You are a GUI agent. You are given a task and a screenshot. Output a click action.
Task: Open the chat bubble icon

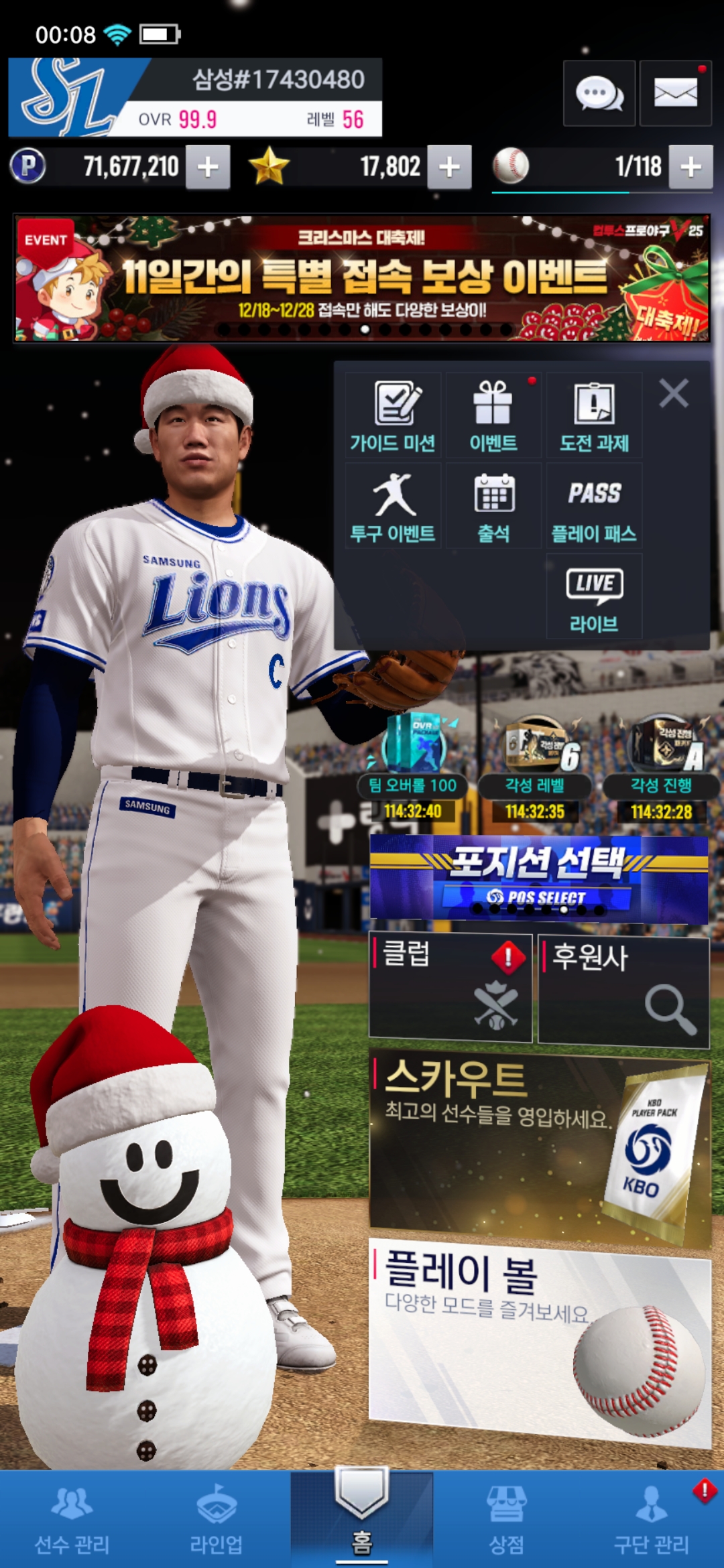tap(599, 93)
